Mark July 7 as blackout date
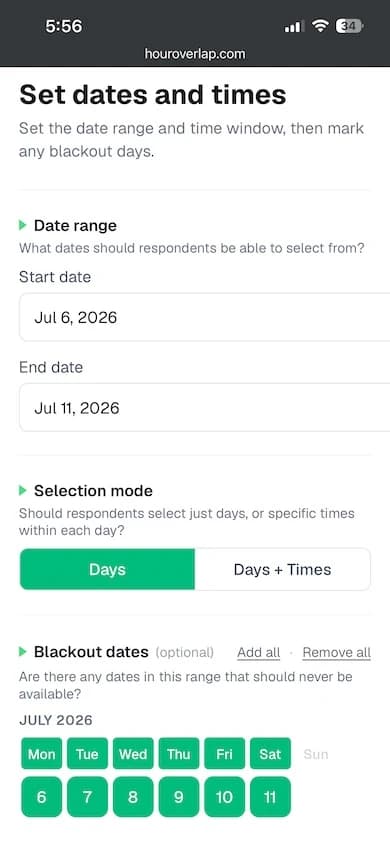The width and height of the screenshot is (390, 844). pos(87,797)
